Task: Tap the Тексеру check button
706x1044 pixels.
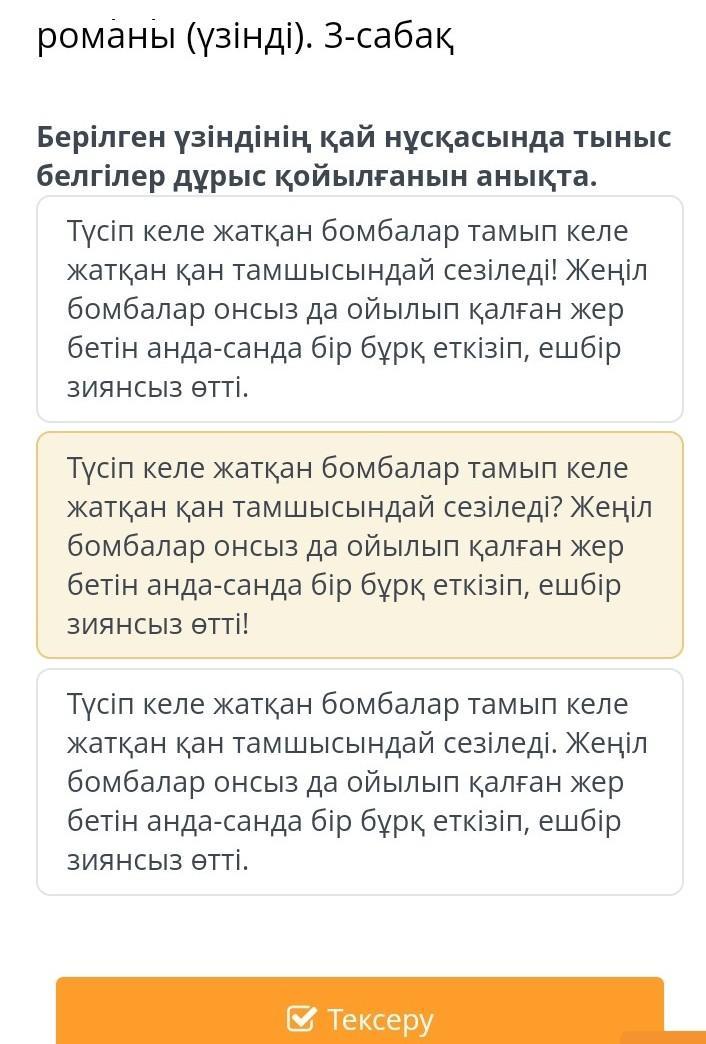Action: [360, 1011]
